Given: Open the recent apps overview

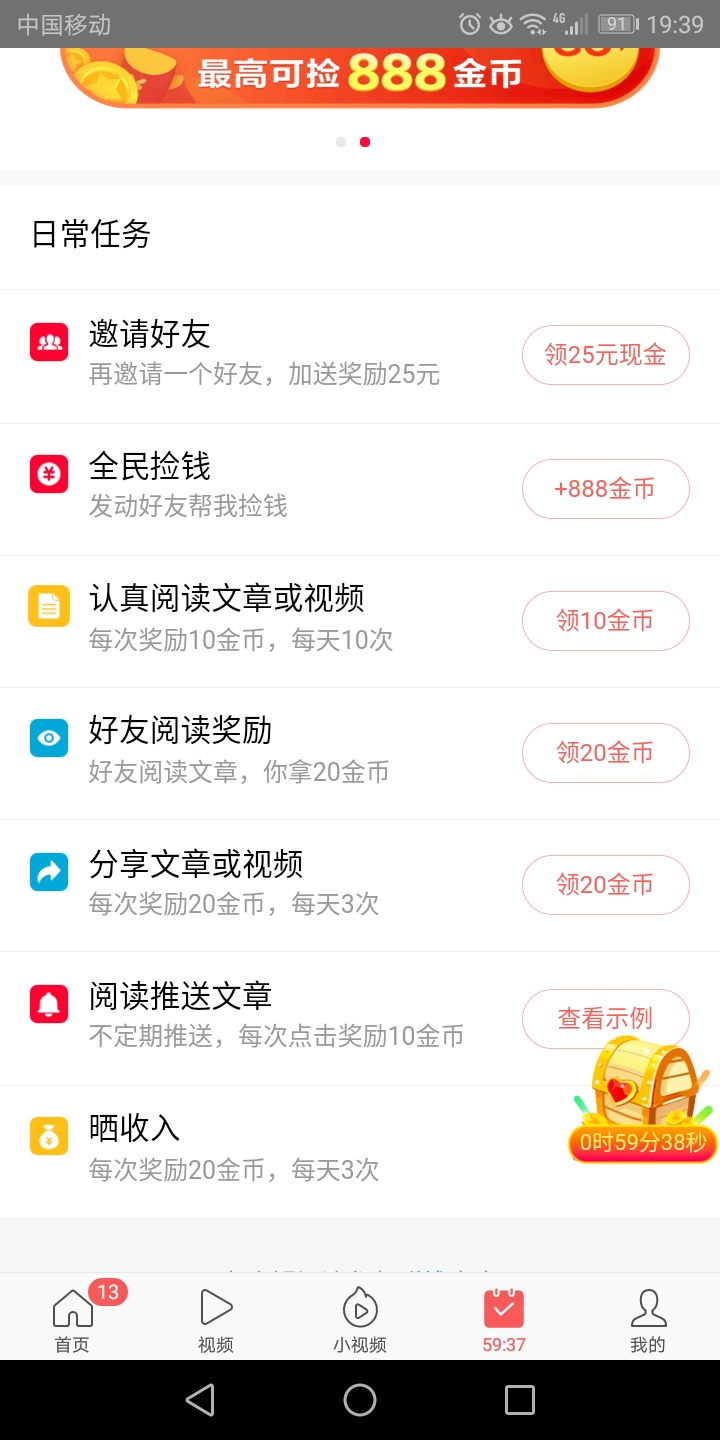Looking at the screenshot, I should [x=520, y=1400].
